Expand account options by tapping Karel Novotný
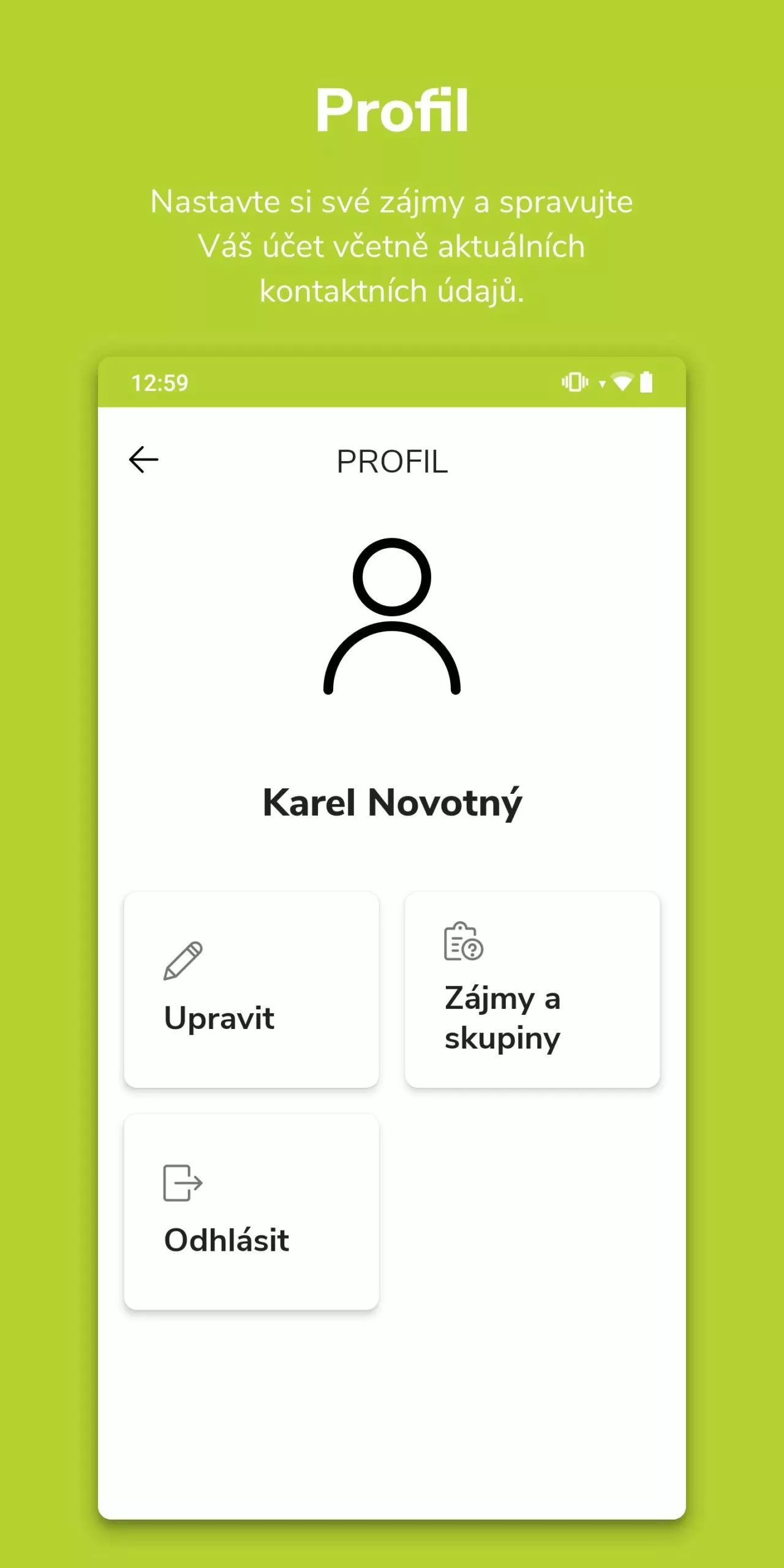The image size is (784, 1568). (391, 802)
